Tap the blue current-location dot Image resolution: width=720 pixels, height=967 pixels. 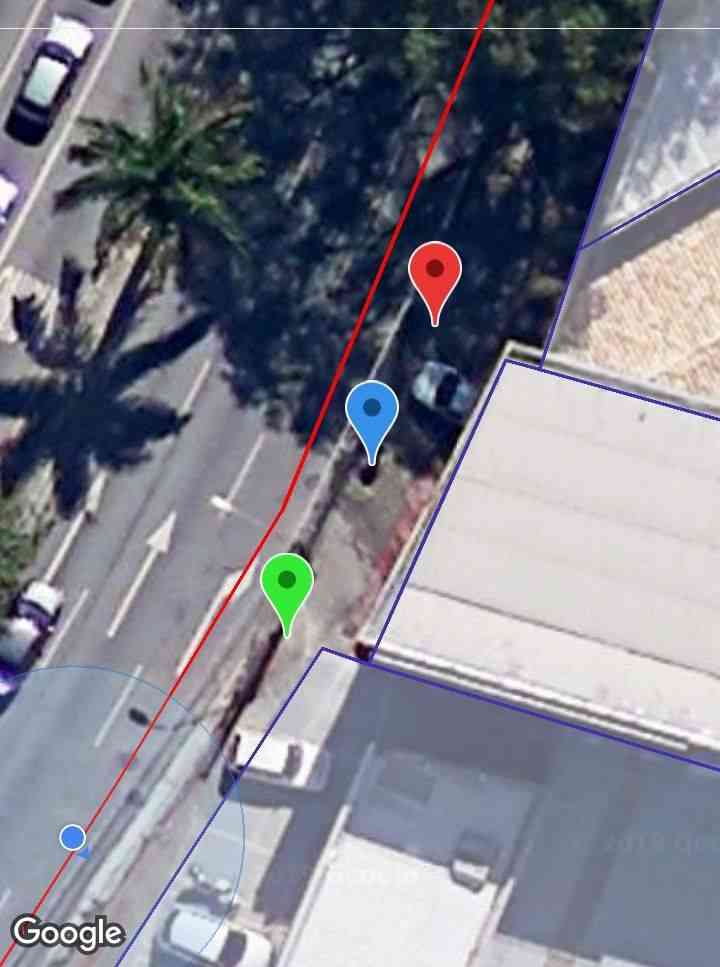(72, 837)
